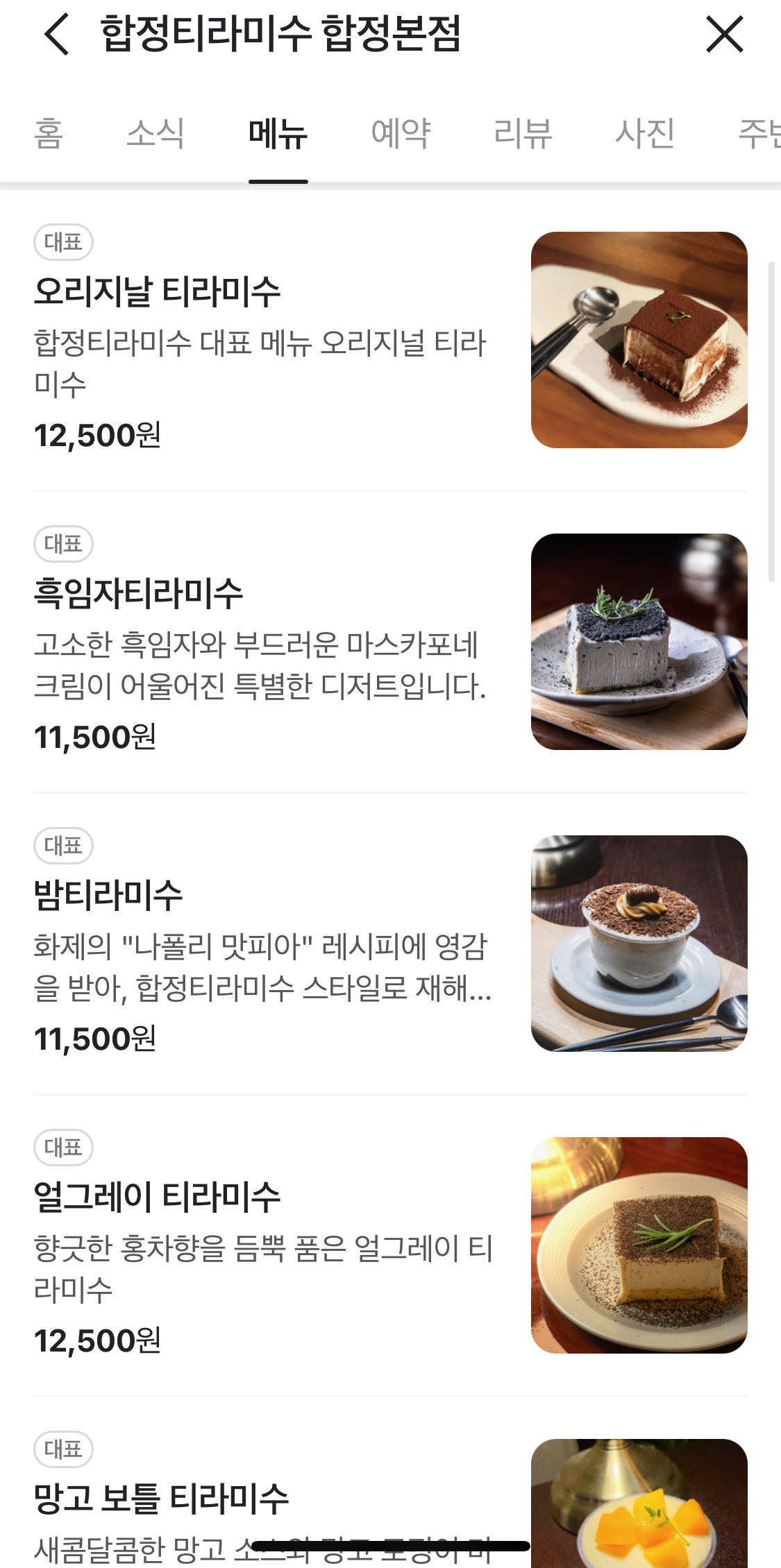
Task: View the 오리지날 티라미수 photo
Action: [x=639, y=340]
